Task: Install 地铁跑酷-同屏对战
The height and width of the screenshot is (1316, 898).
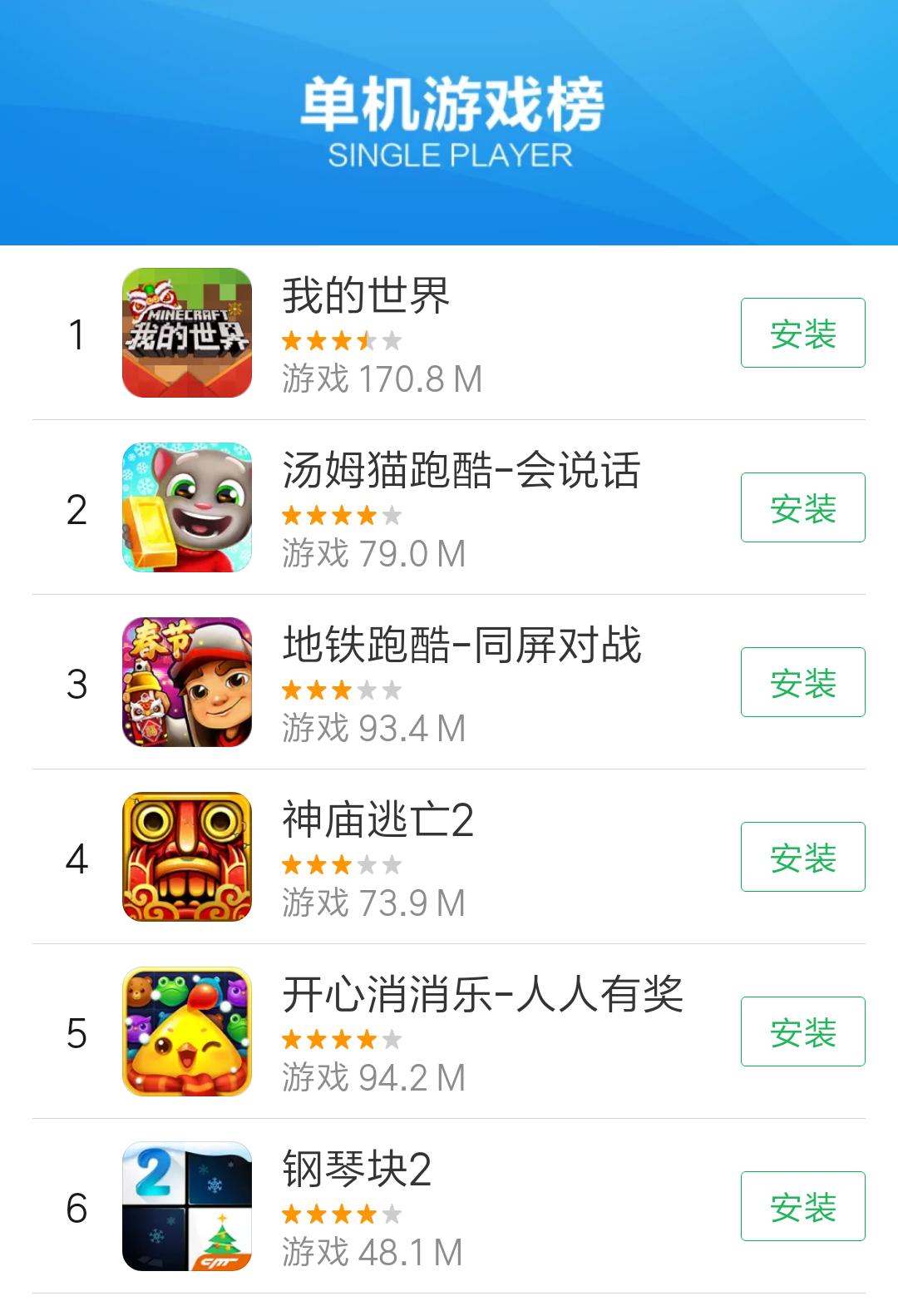Action: tap(801, 682)
